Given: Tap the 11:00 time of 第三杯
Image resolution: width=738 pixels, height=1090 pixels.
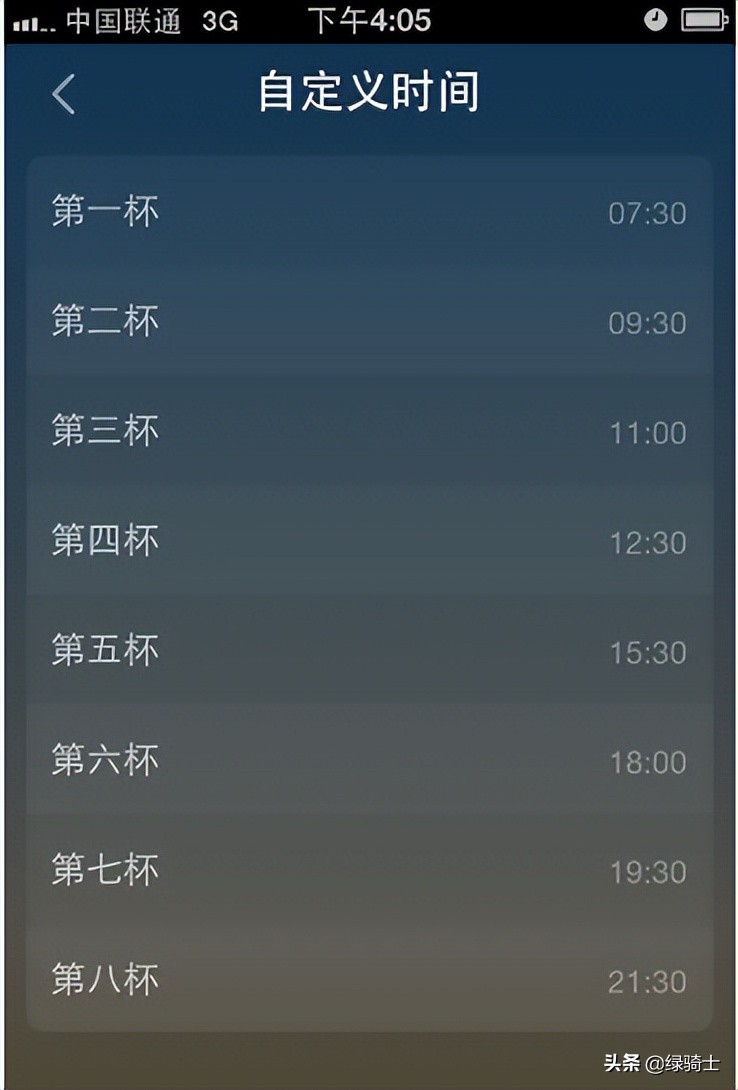Looking at the screenshot, I should [x=650, y=432].
